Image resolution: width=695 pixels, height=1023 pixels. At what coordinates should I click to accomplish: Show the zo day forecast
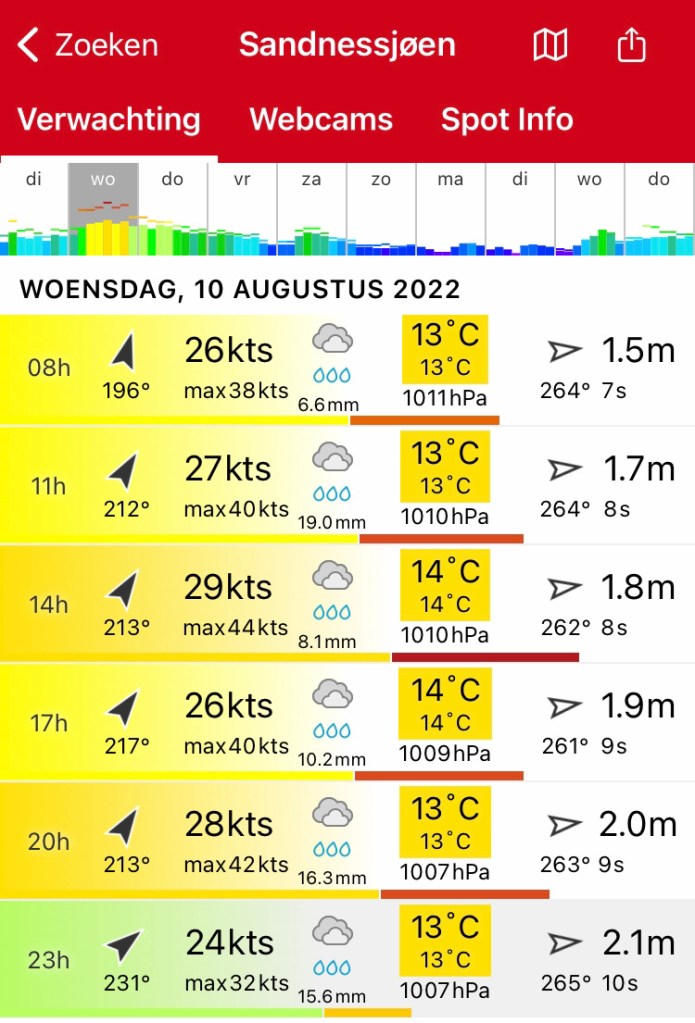coord(381,208)
